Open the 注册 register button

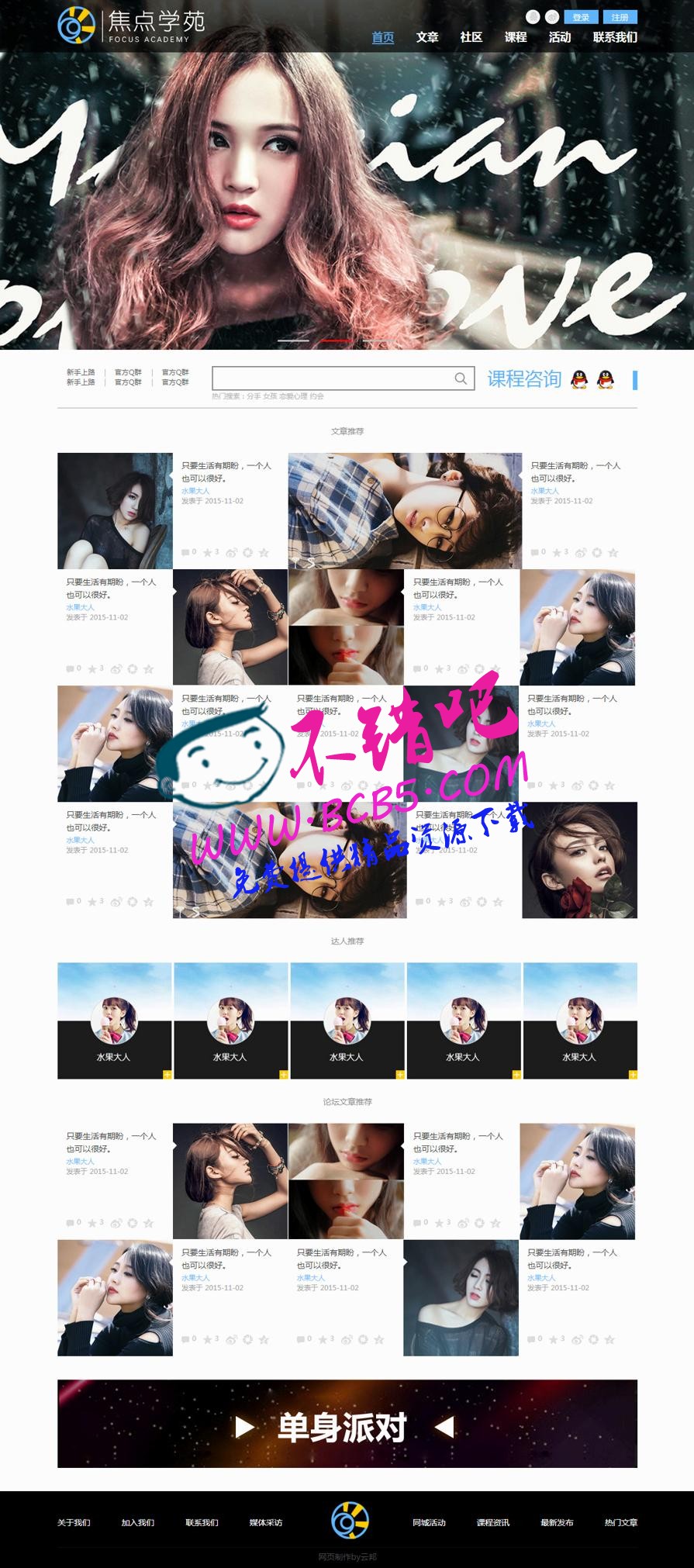coord(620,17)
